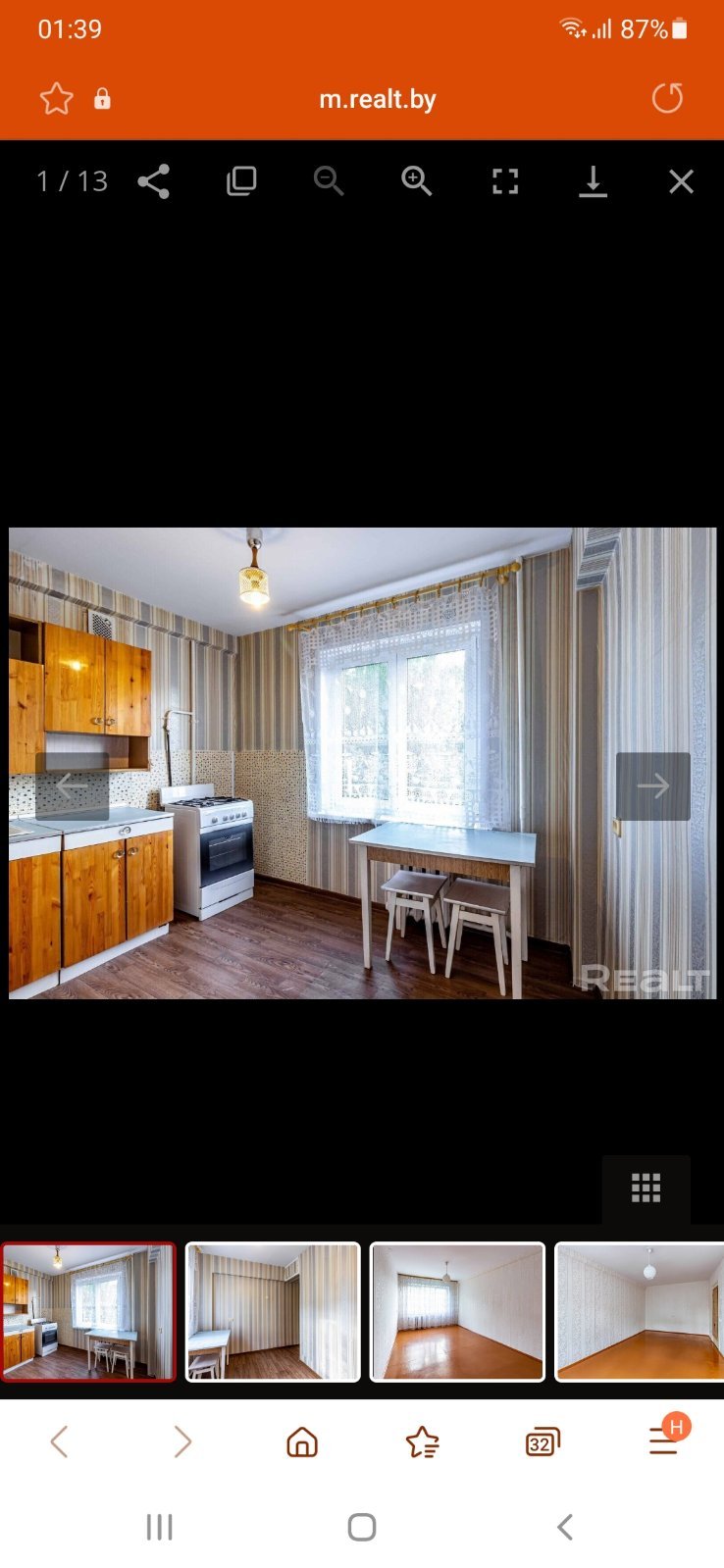Reload the m.realt.by page
Viewport: 724px width, 1568px height.
point(667,98)
